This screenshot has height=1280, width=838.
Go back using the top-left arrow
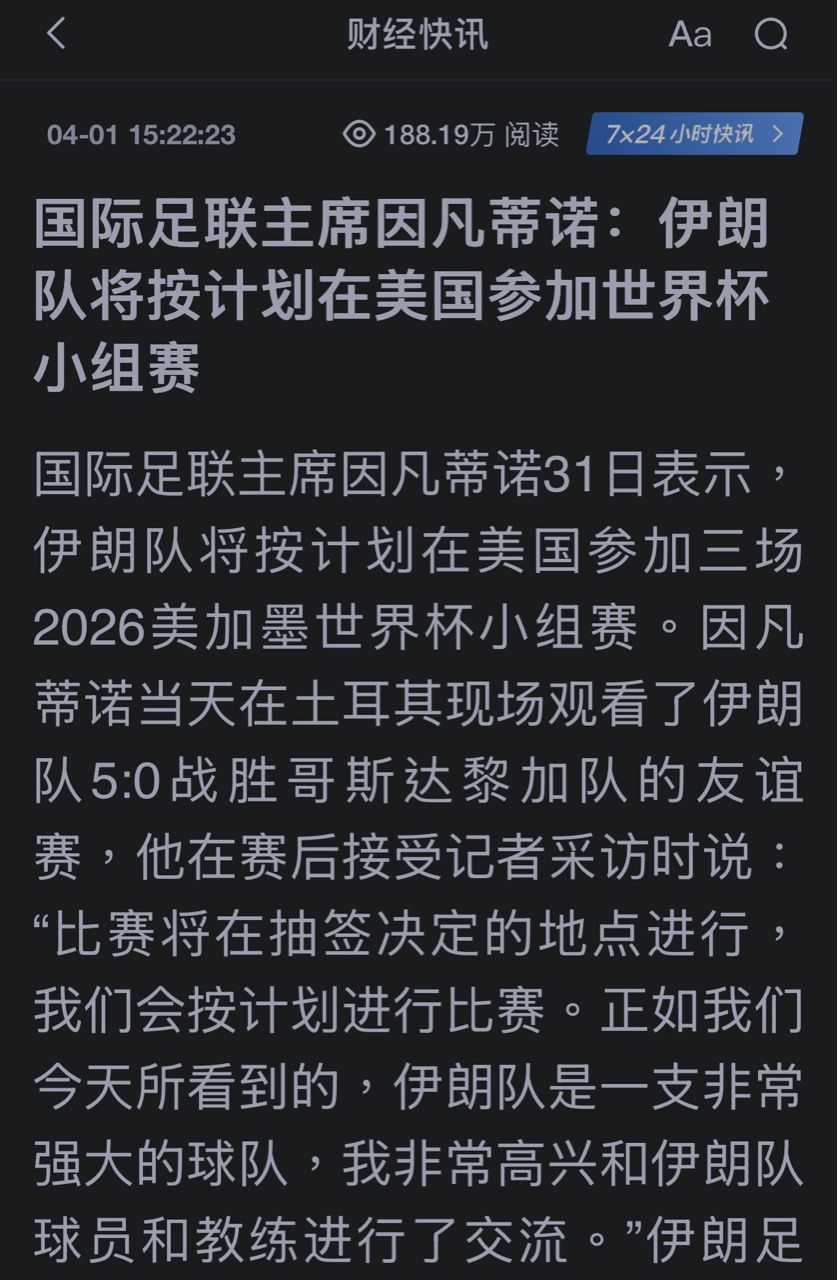click(x=56, y=34)
